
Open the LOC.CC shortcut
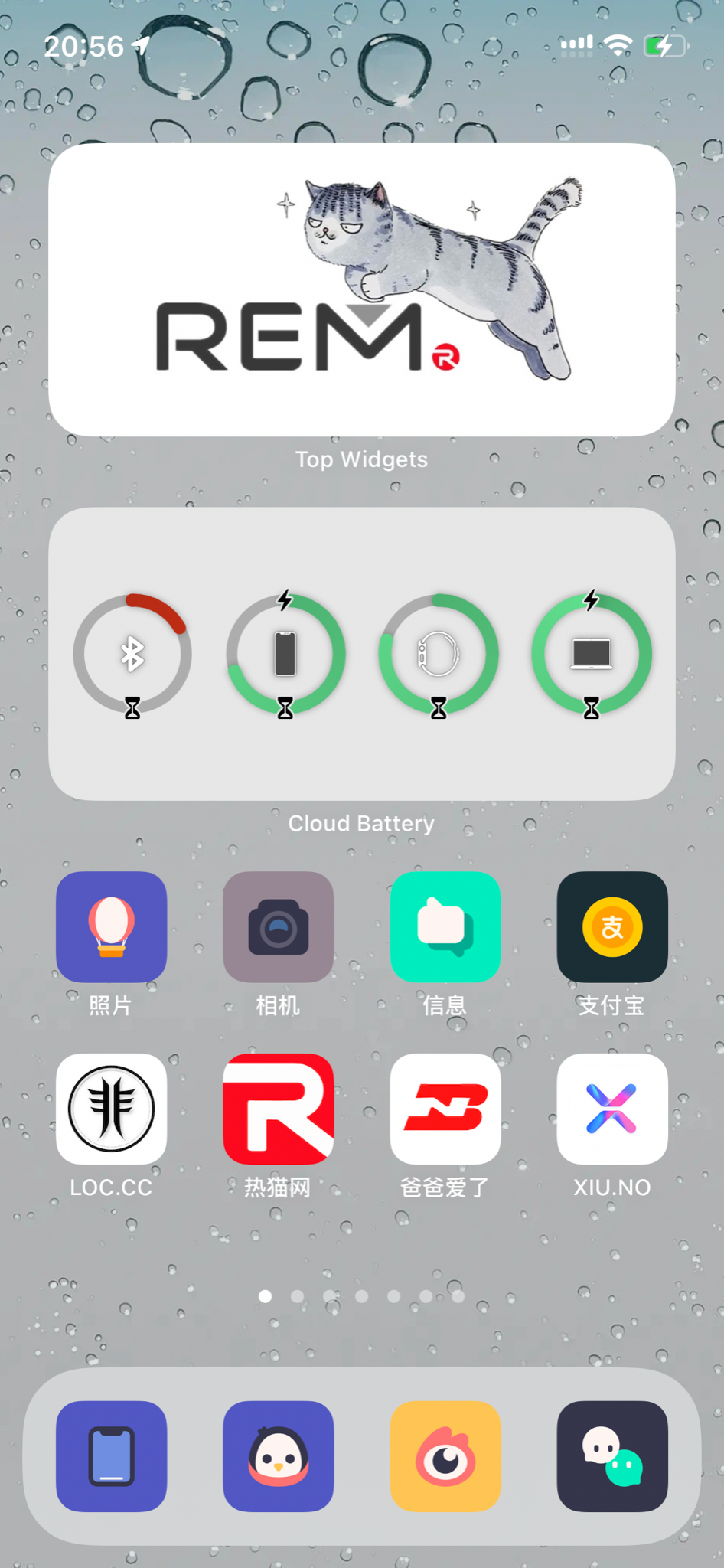pos(111,1109)
